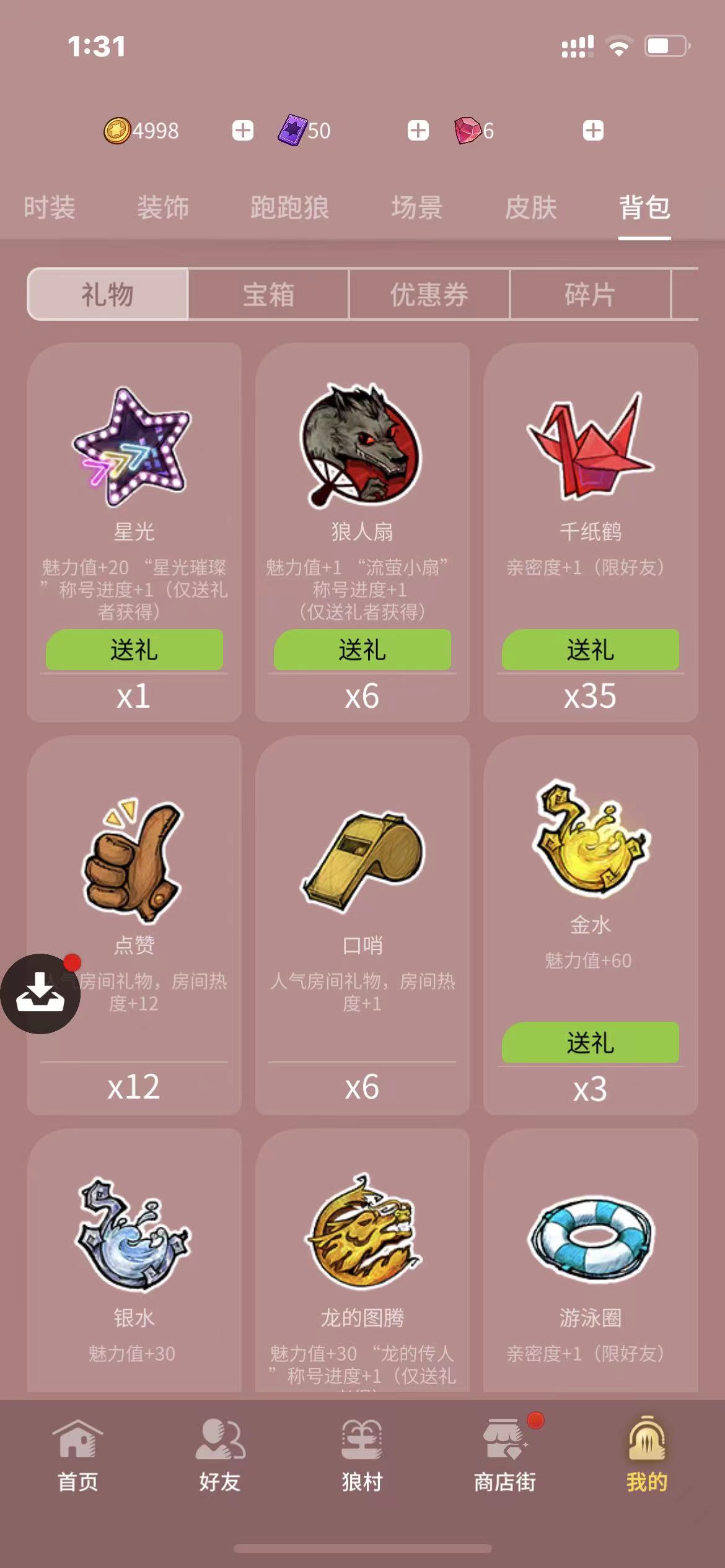The width and height of the screenshot is (725, 1568).
Task: Open 商店街 in bottom navigation
Action: (505, 1455)
